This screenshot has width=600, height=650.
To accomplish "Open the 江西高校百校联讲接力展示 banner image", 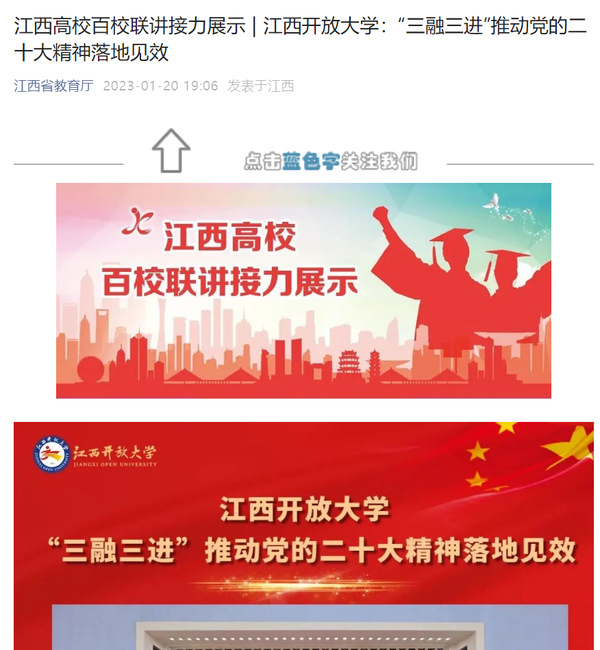I will (303, 290).
